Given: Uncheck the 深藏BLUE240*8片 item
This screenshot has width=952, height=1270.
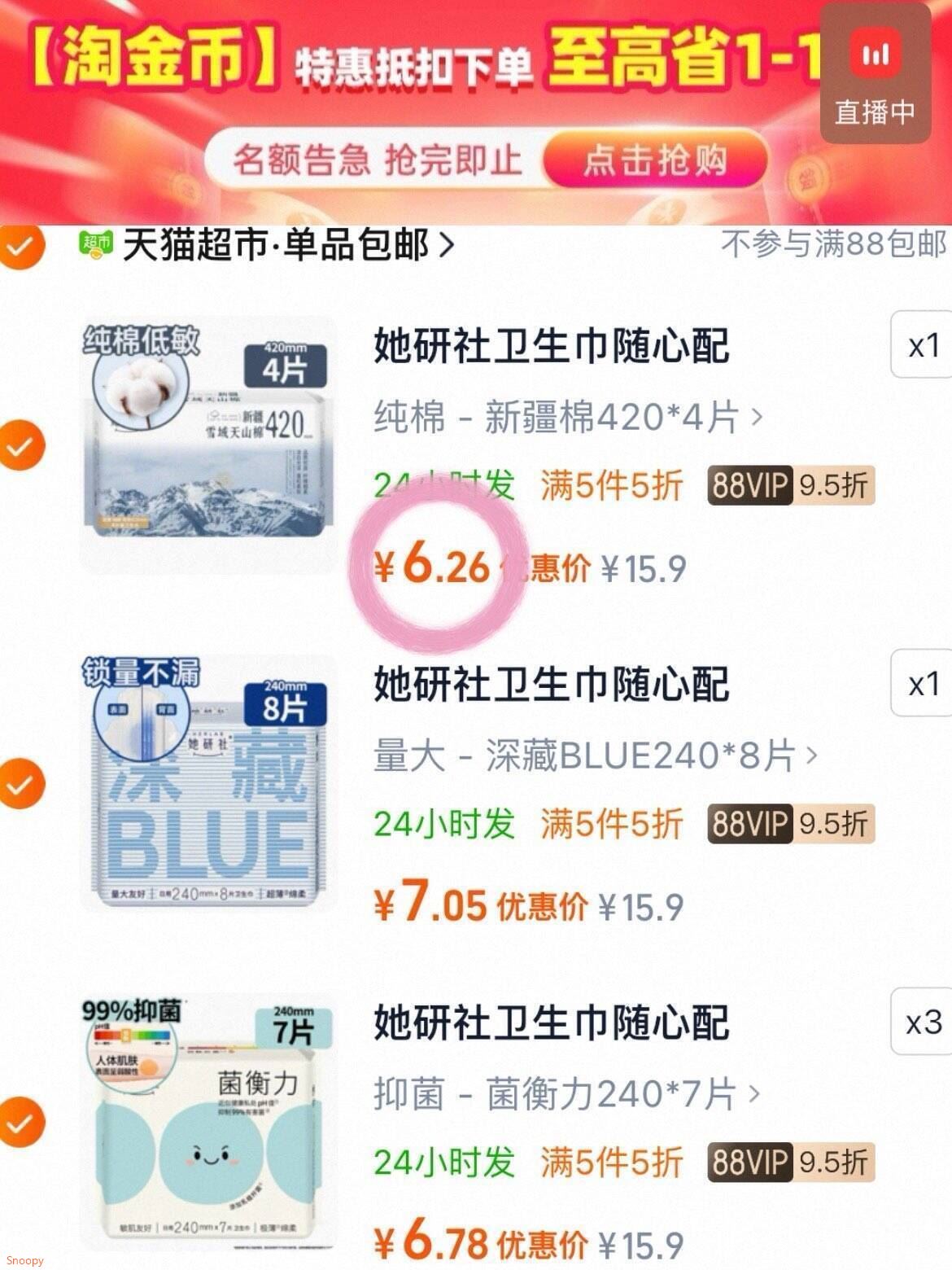Looking at the screenshot, I should point(22,784).
